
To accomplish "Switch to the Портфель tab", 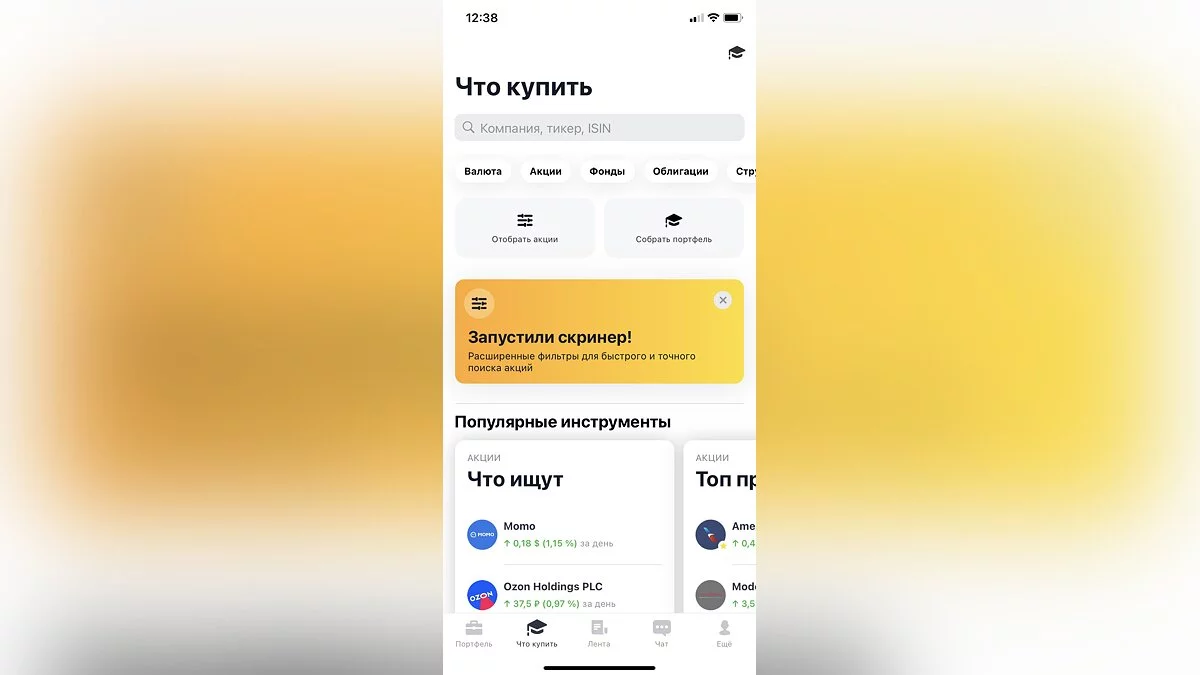I will (x=474, y=633).
